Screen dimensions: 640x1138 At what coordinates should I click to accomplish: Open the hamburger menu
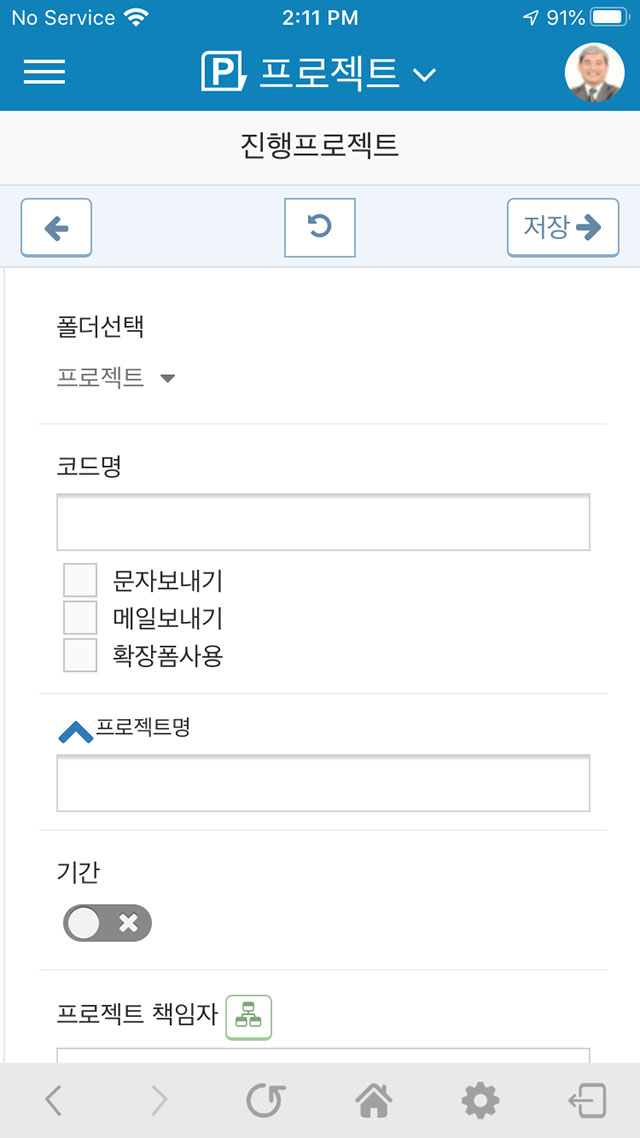pos(44,72)
